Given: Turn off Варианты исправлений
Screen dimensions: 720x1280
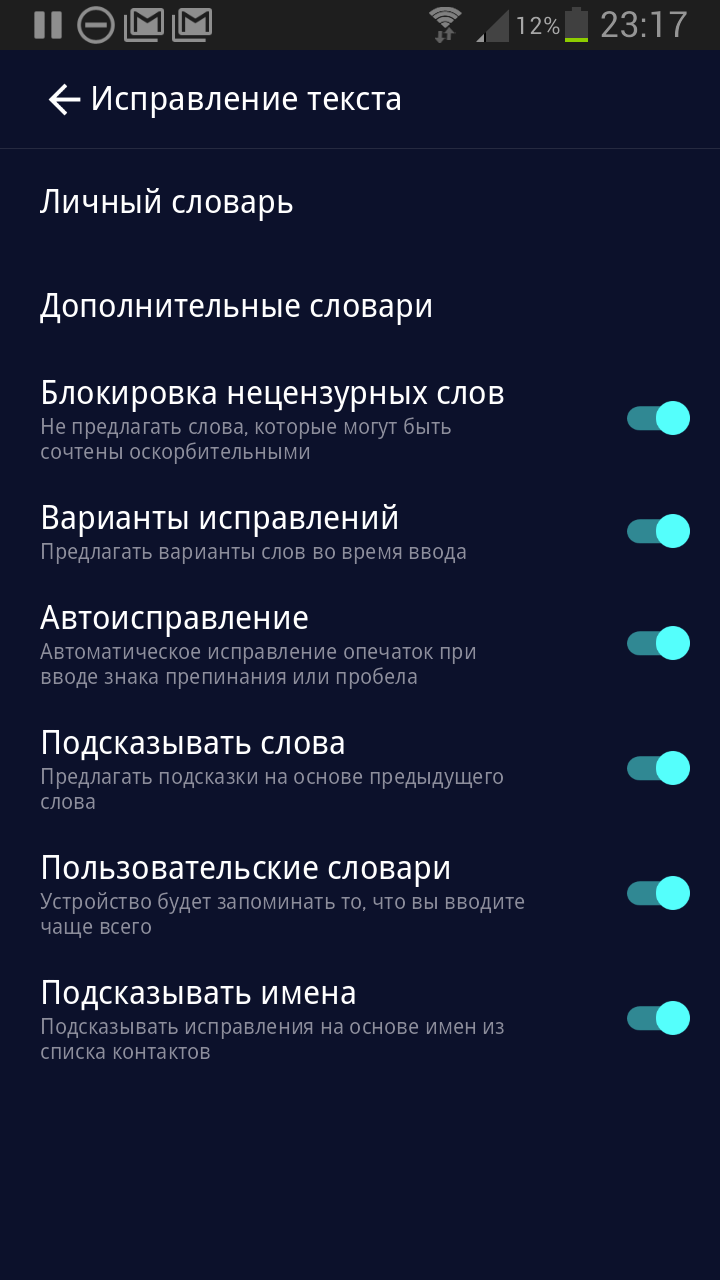Looking at the screenshot, I should click(659, 531).
